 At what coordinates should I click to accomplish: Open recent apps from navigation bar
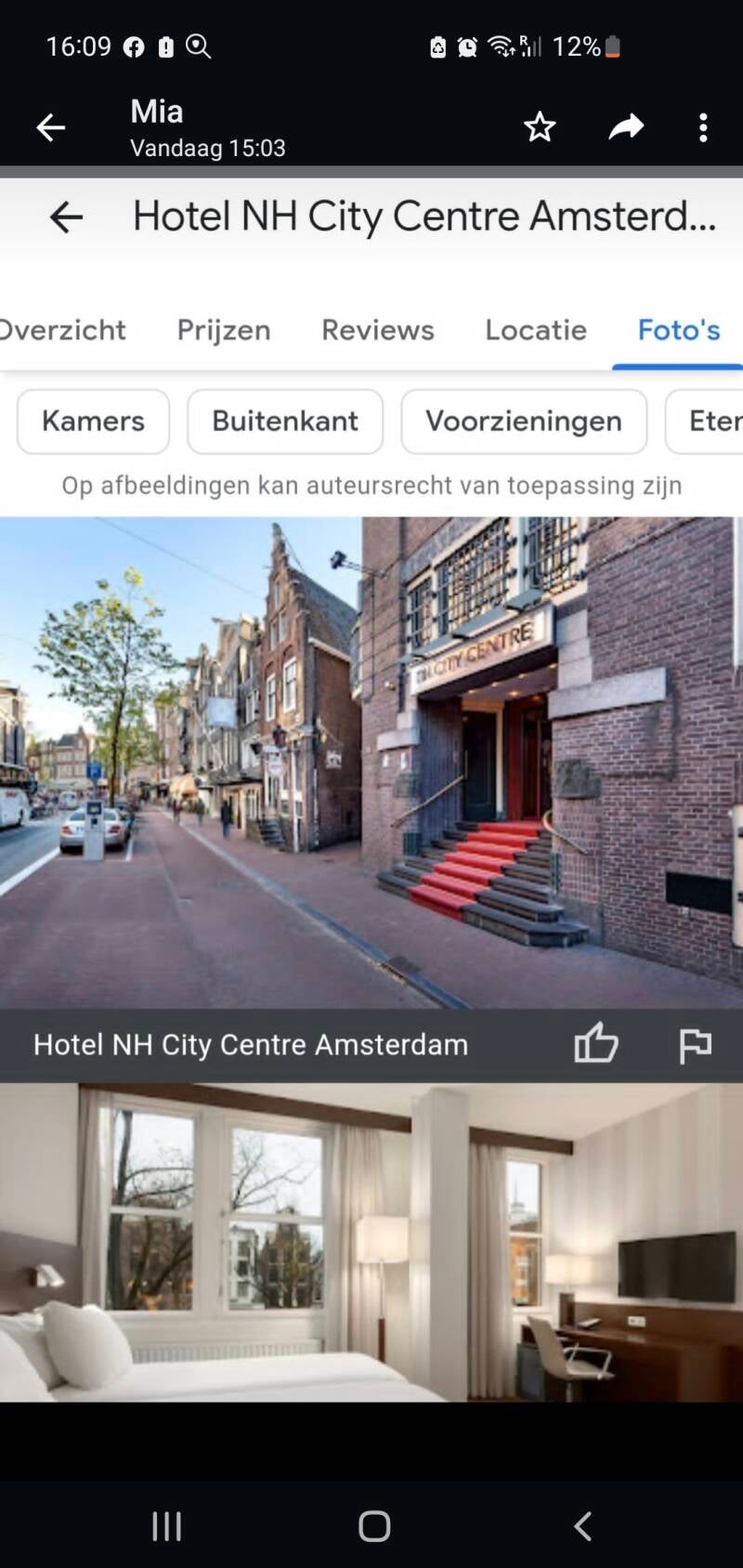pos(167,1525)
